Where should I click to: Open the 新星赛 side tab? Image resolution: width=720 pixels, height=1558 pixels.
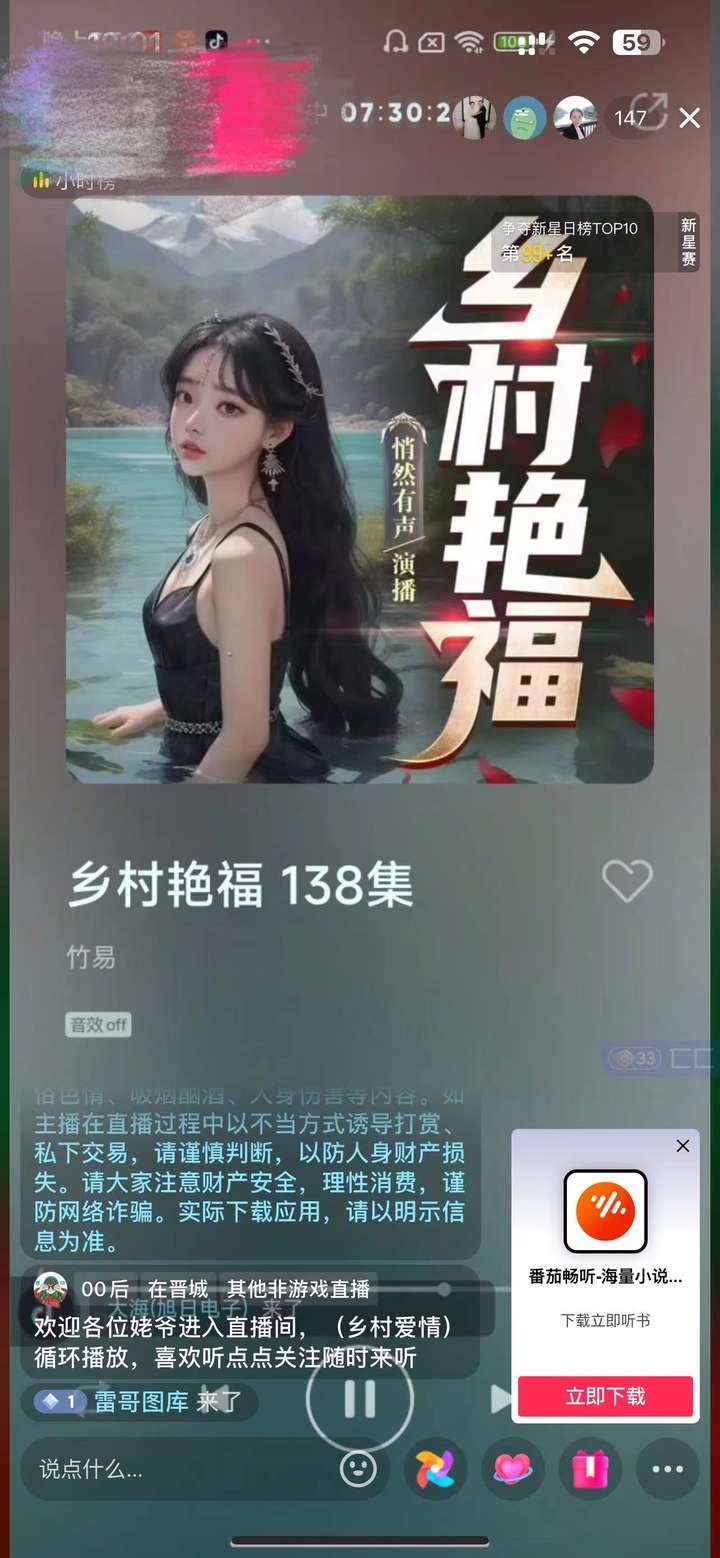(688, 243)
